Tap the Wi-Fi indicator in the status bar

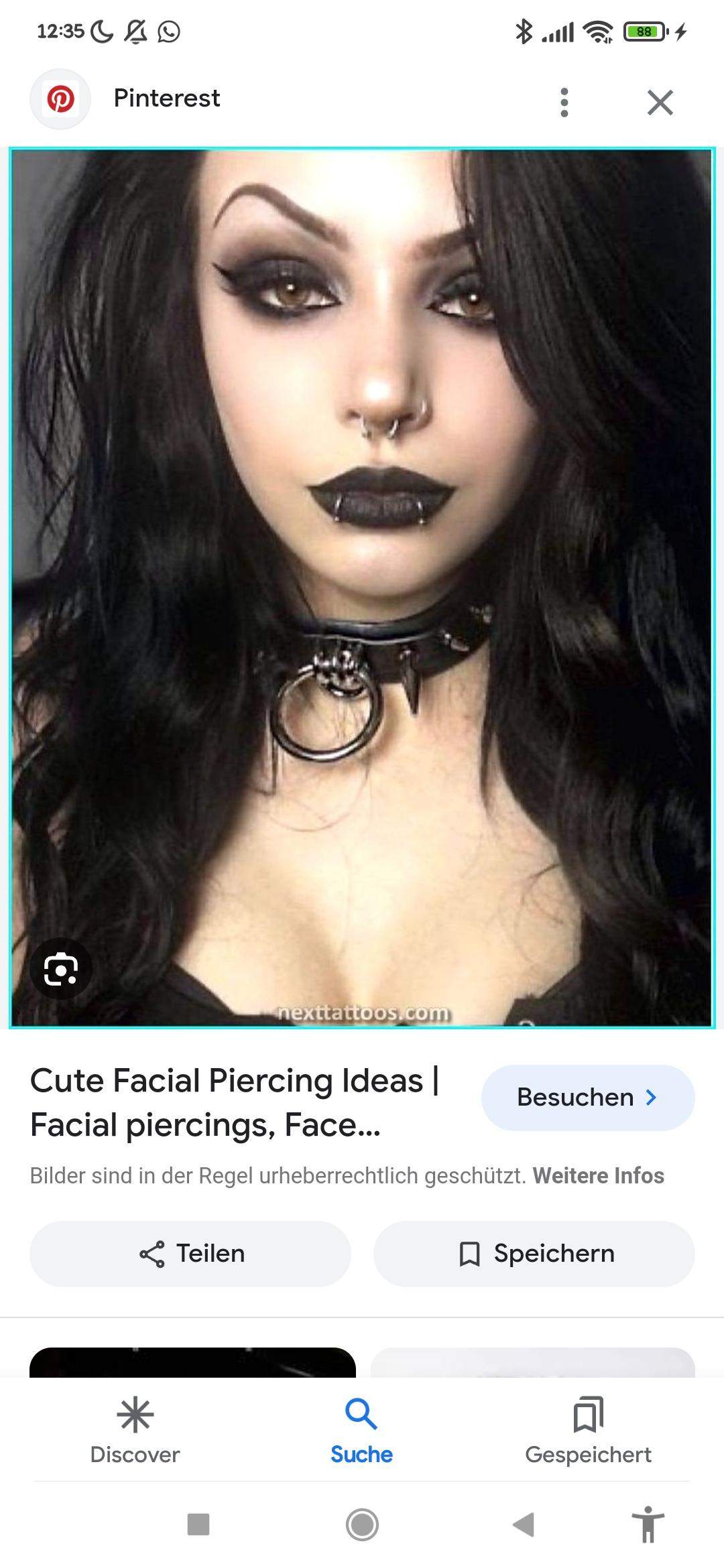597,31
